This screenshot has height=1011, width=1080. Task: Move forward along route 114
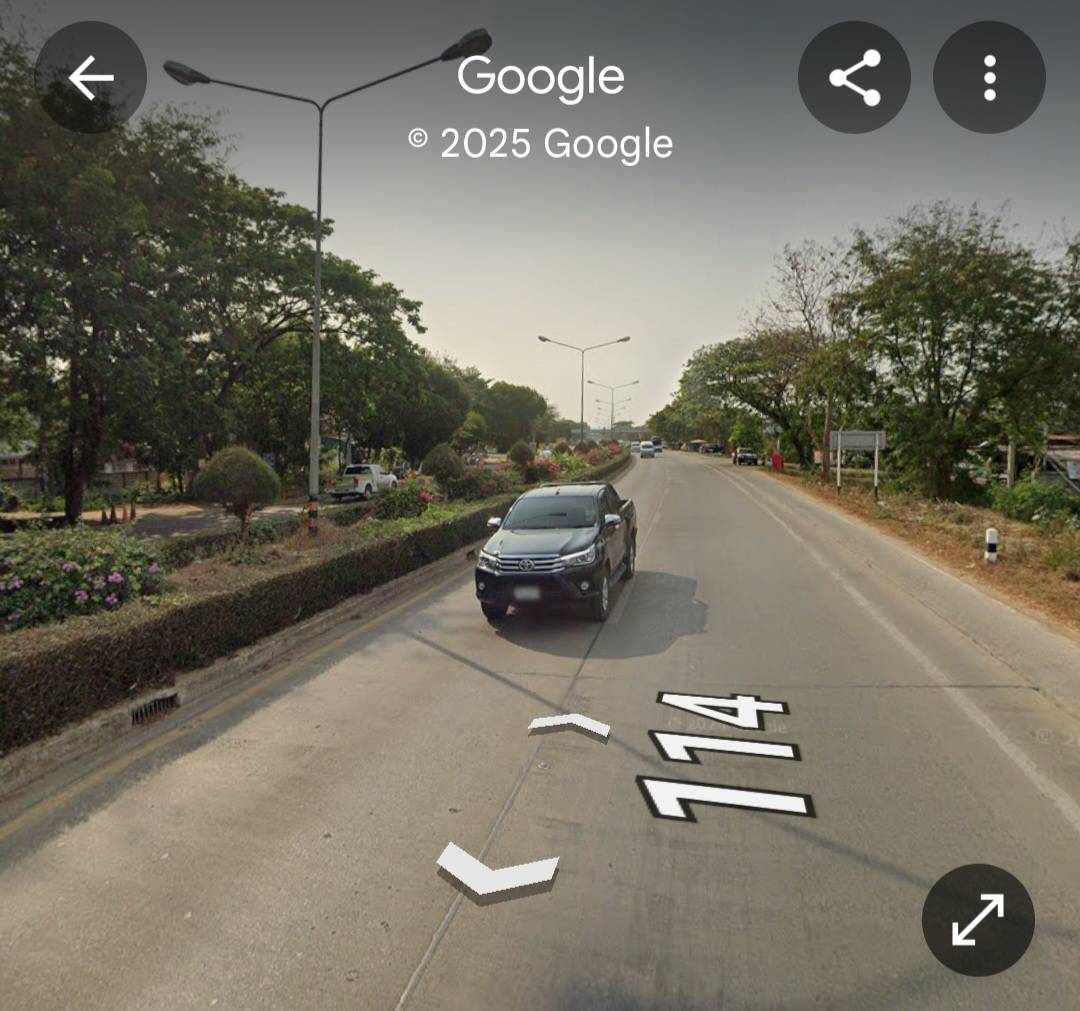pyautogui.click(x=569, y=725)
